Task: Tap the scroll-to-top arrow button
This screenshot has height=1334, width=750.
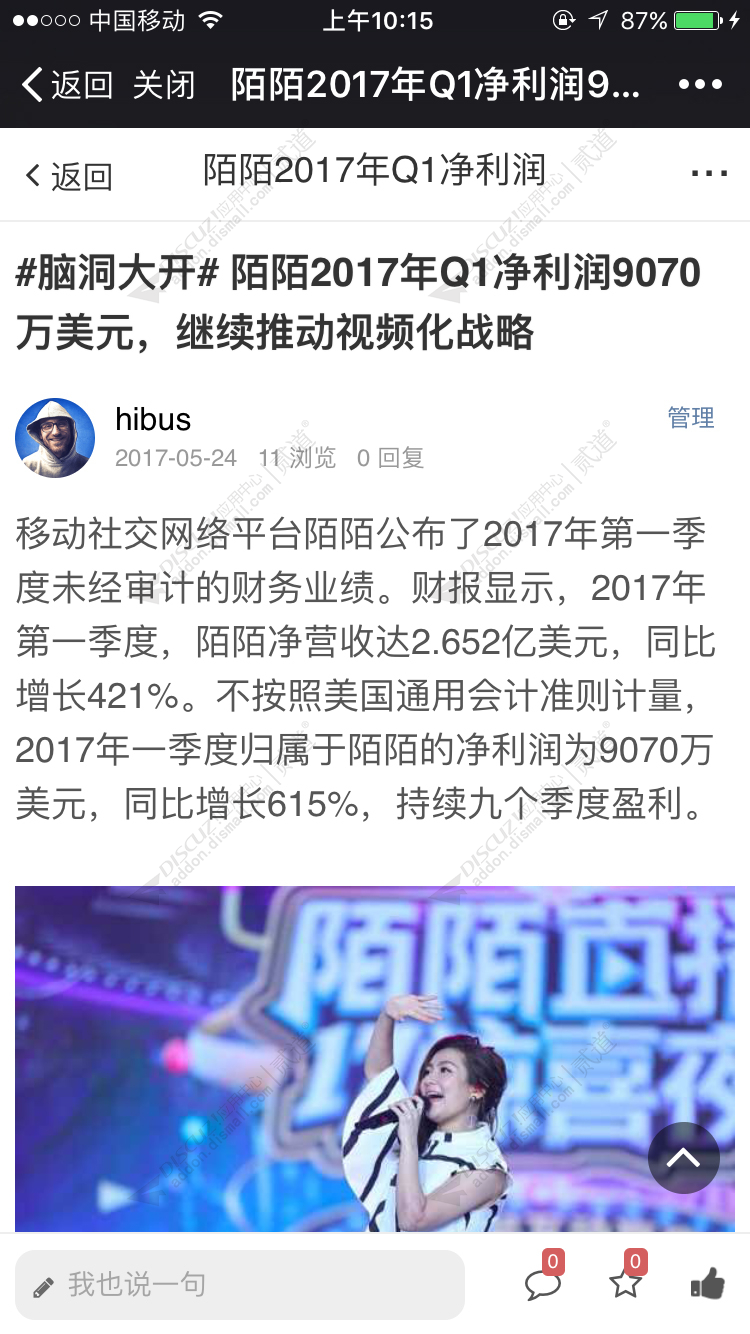Action: pyautogui.click(x=684, y=1158)
